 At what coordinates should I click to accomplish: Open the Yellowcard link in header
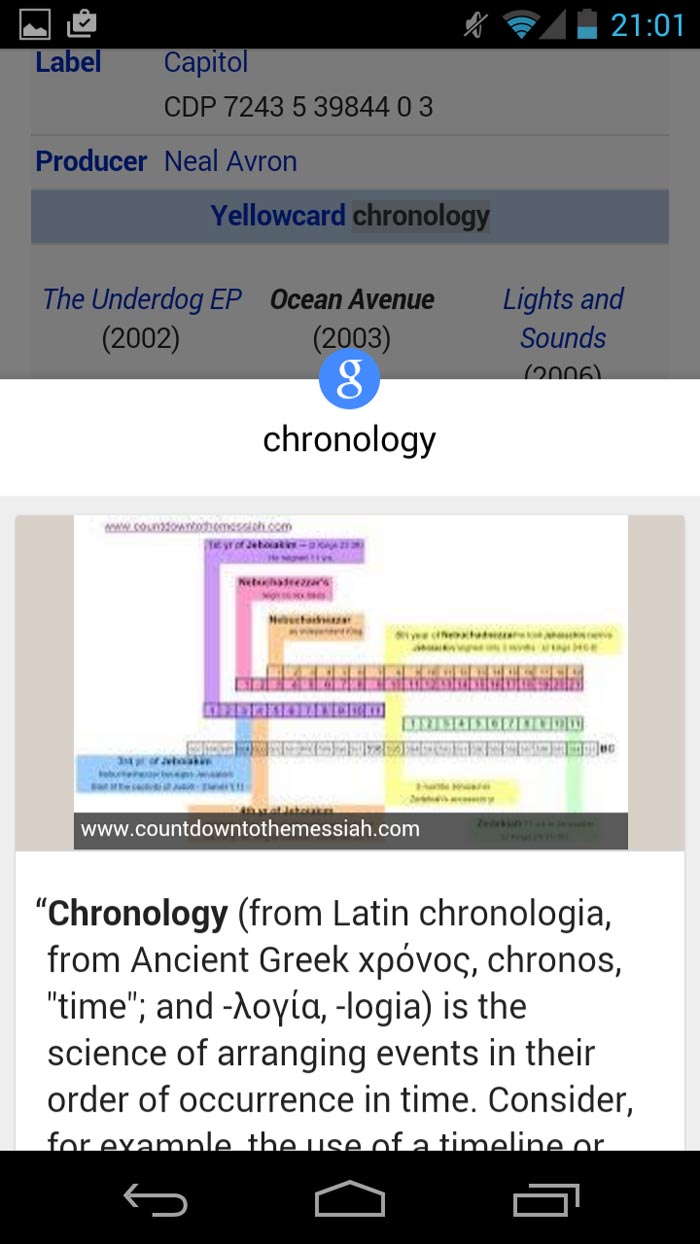pyautogui.click(x=277, y=215)
